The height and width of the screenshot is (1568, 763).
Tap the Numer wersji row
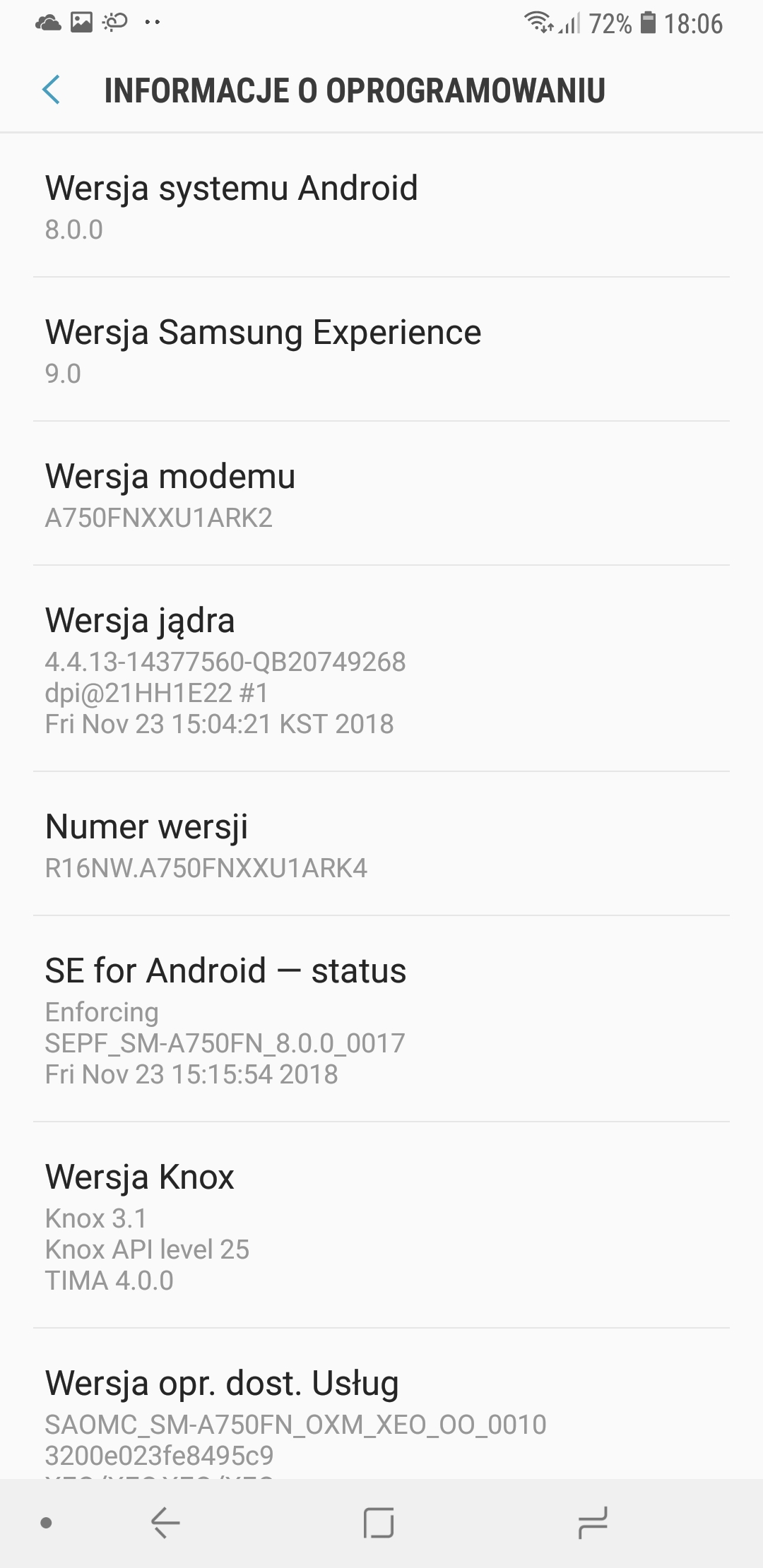pos(381,844)
